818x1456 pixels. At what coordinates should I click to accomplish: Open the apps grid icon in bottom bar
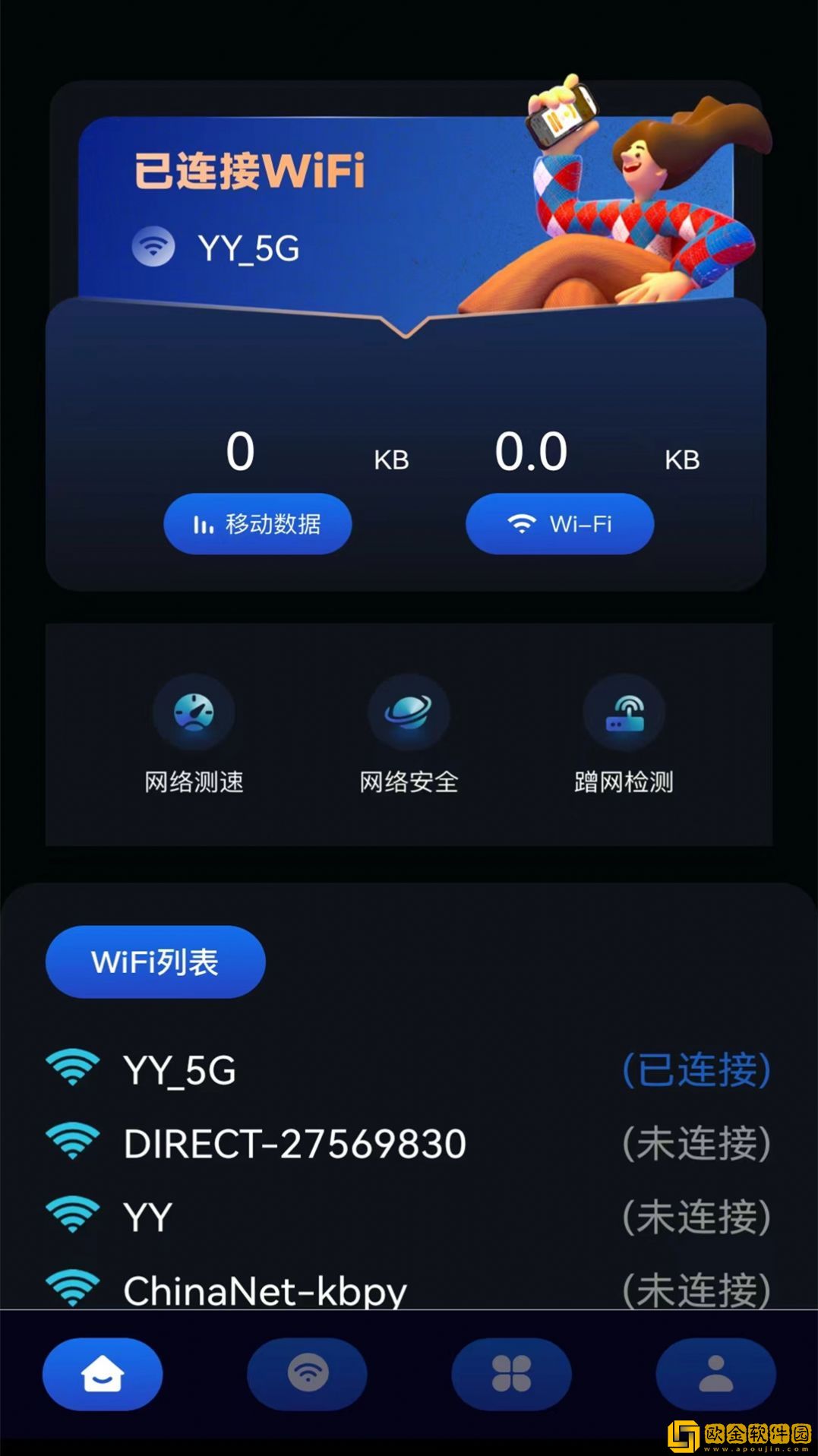point(511,1375)
